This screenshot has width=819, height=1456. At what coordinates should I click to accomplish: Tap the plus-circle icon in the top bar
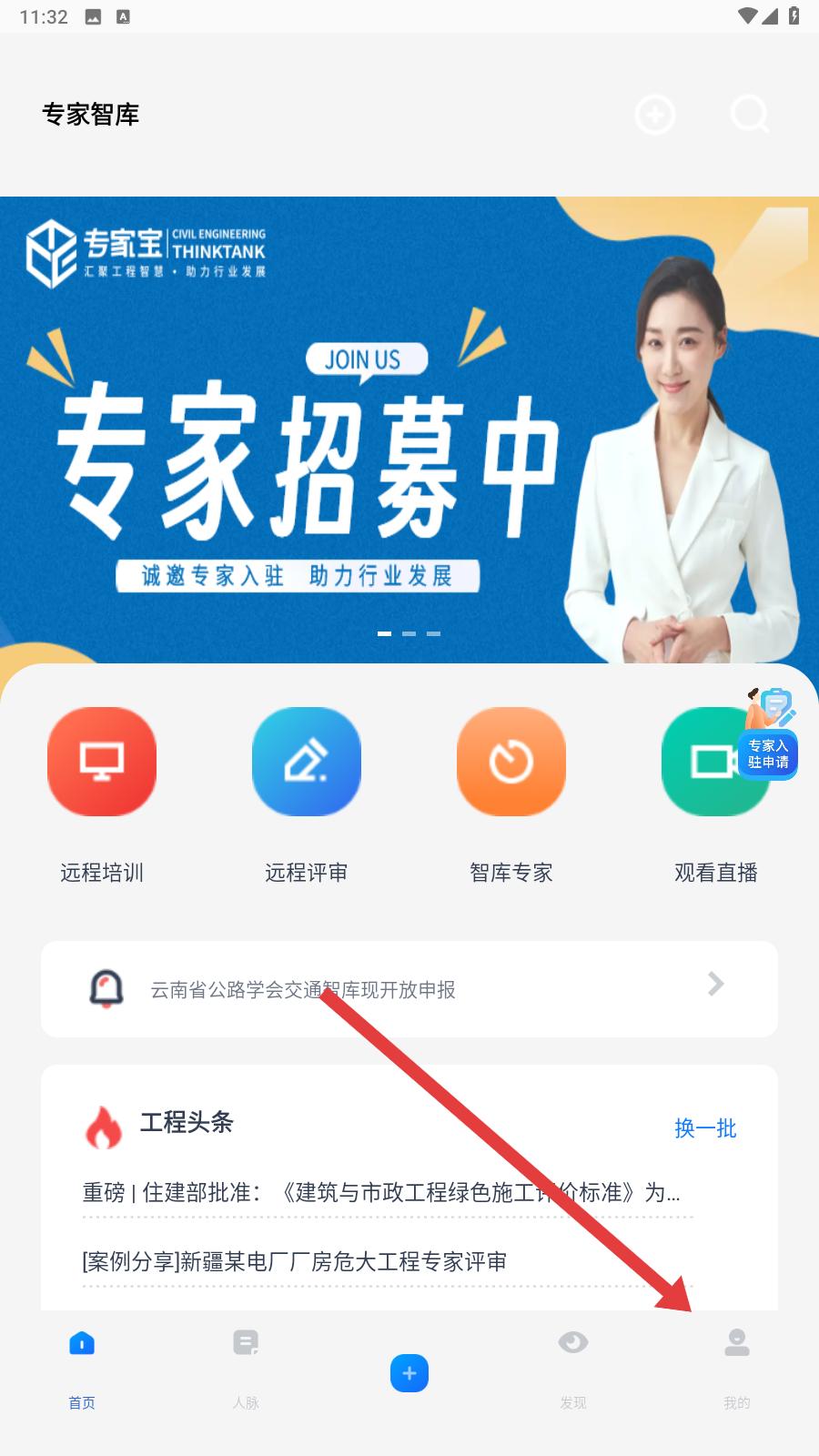pos(655,115)
